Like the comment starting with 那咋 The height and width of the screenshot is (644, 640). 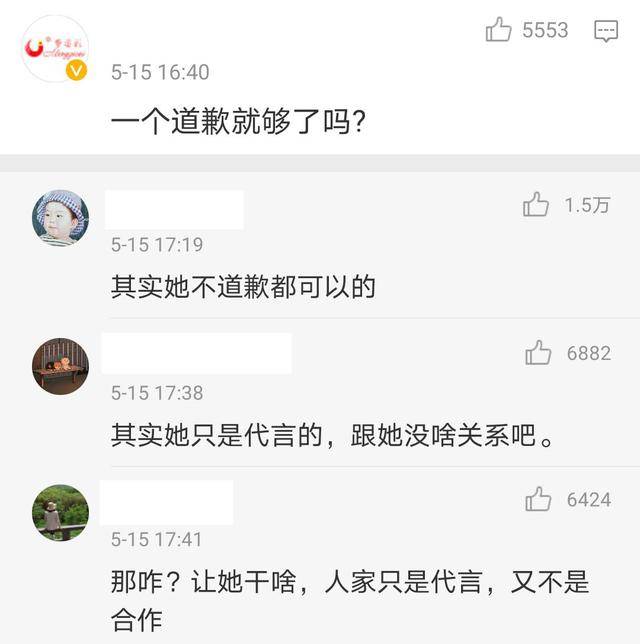pyautogui.click(x=538, y=499)
